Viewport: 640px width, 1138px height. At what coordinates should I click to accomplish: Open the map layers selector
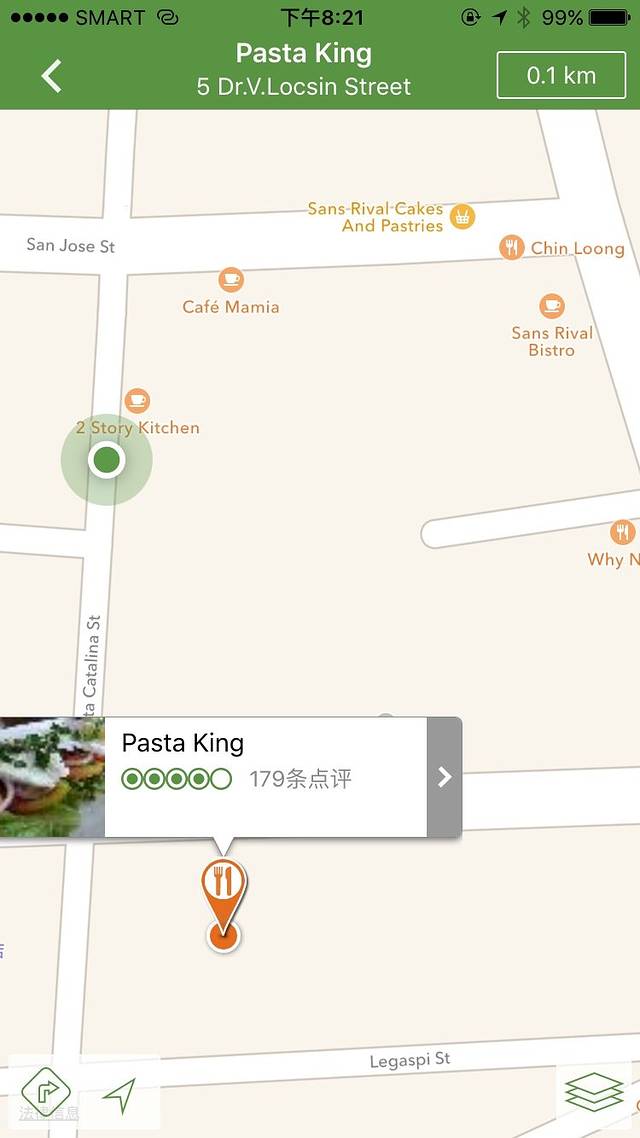tap(594, 1092)
